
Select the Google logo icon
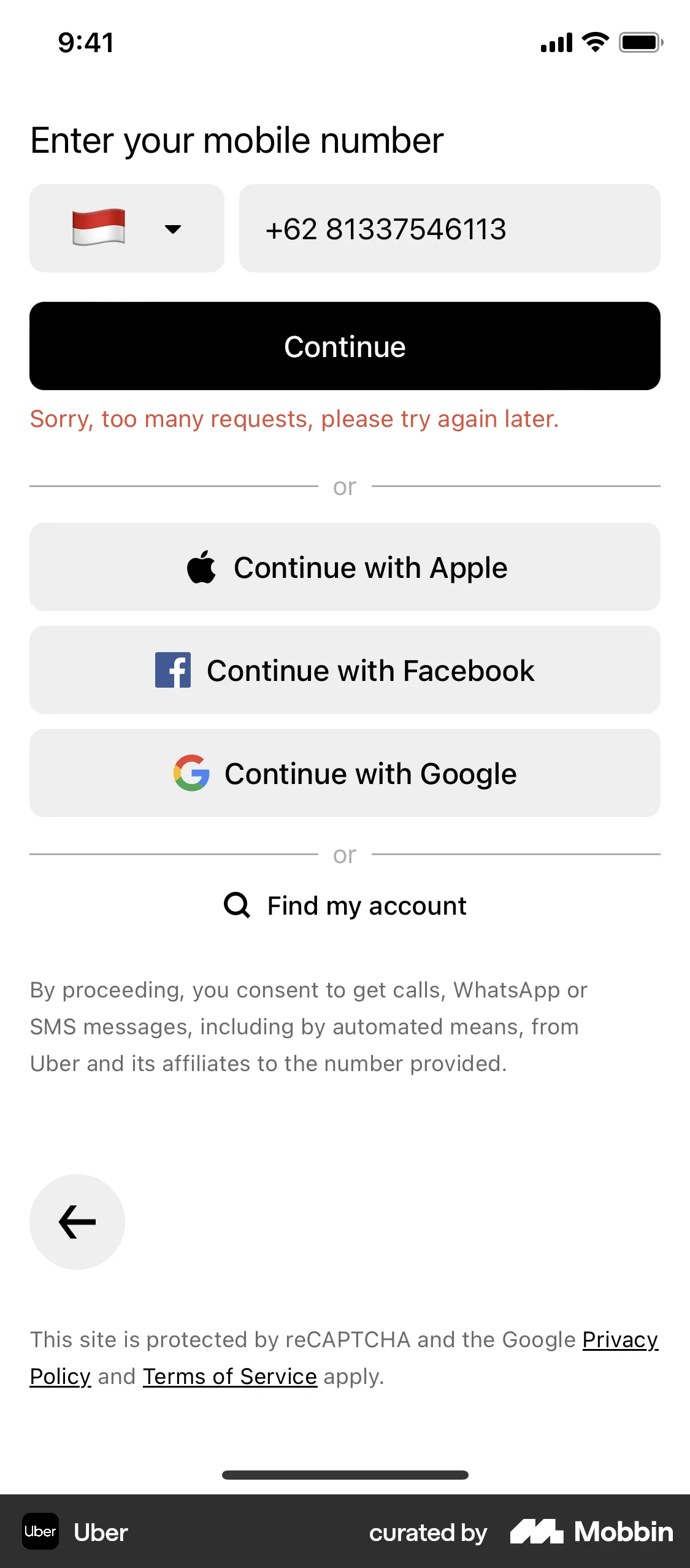[192, 773]
